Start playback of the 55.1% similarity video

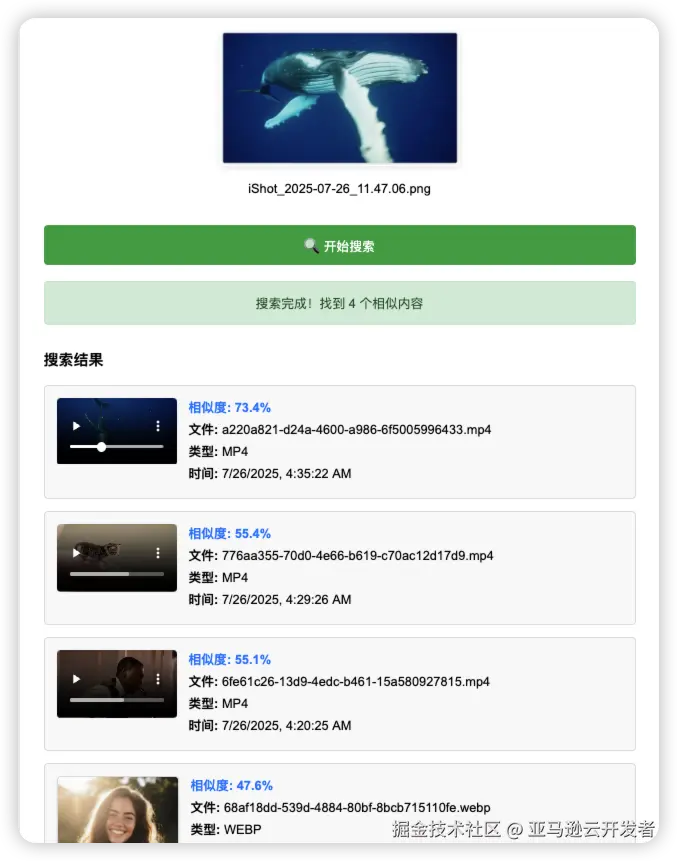pos(77,678)
